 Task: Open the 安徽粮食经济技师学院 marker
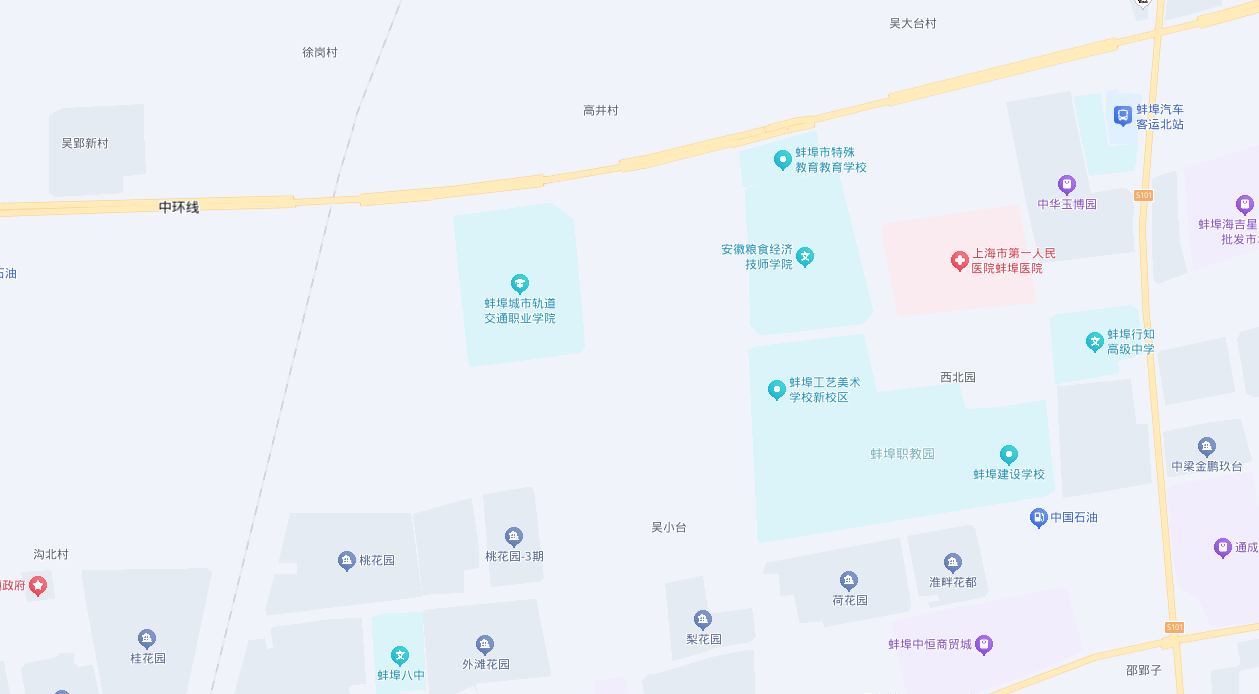805,257
